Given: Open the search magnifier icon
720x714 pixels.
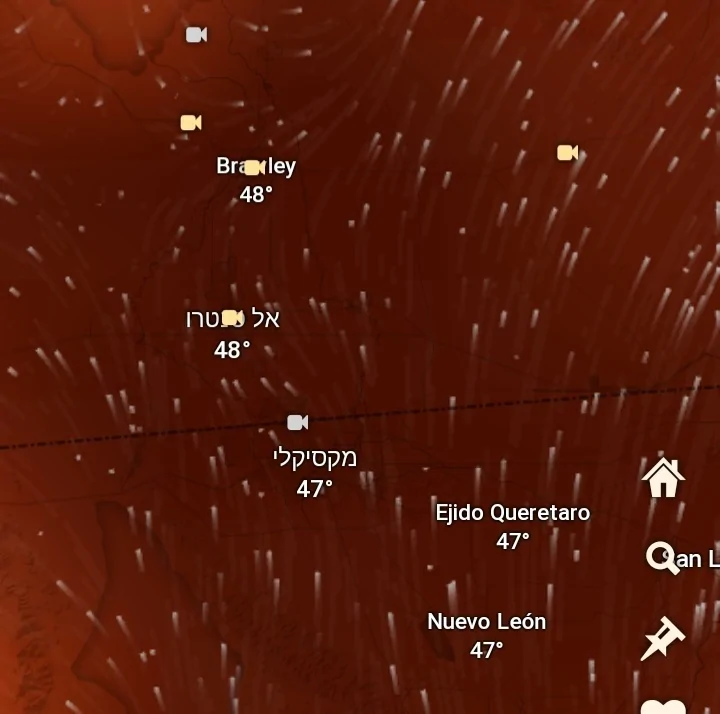Looking at the screenshot, I should coord(661,557).
